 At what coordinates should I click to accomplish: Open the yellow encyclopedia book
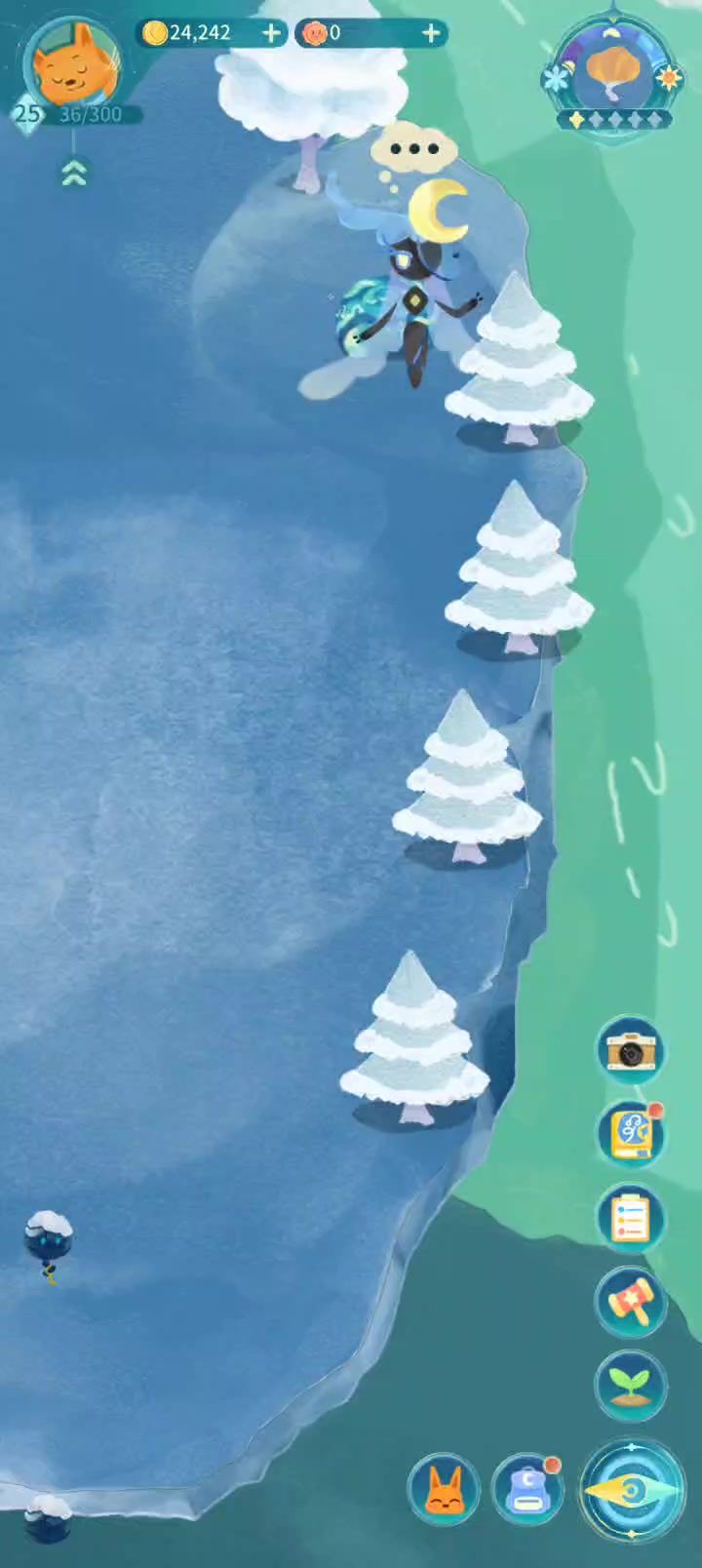[631, 1134]
